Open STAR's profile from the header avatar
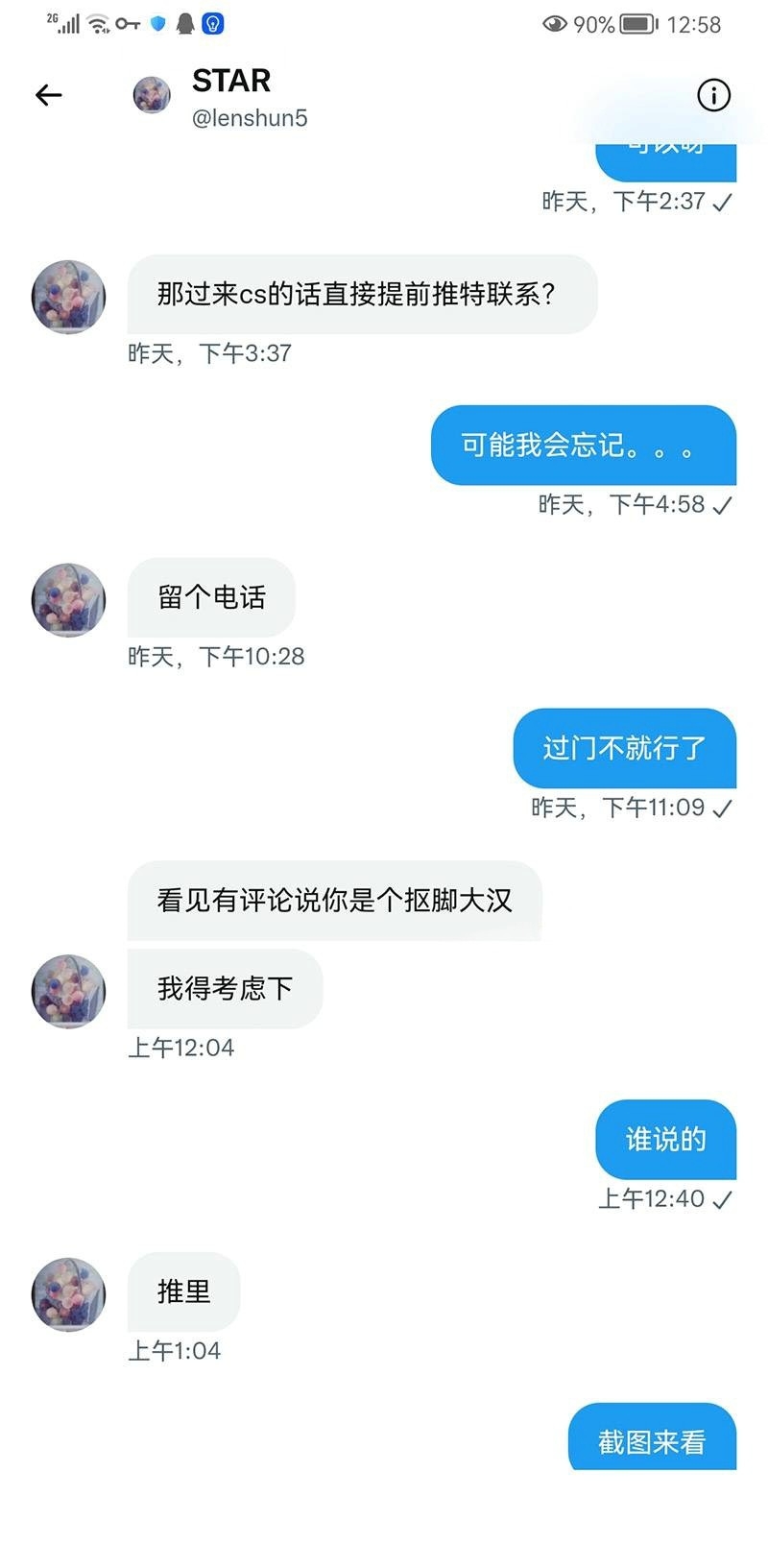Screen dimensions: 768x1568 click(152, 95)
